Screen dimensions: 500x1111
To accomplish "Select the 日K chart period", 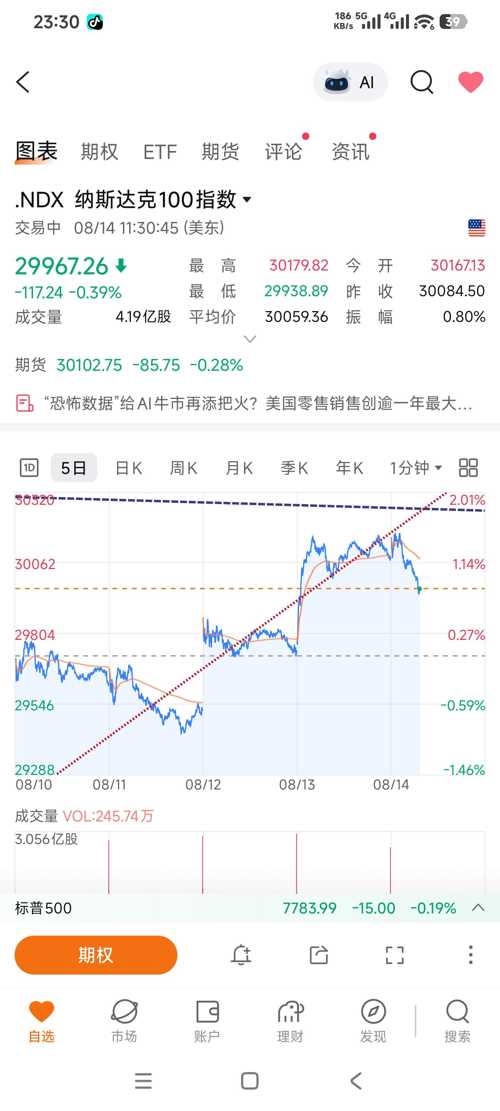I will pyautogui.click(x=129, y=468).
